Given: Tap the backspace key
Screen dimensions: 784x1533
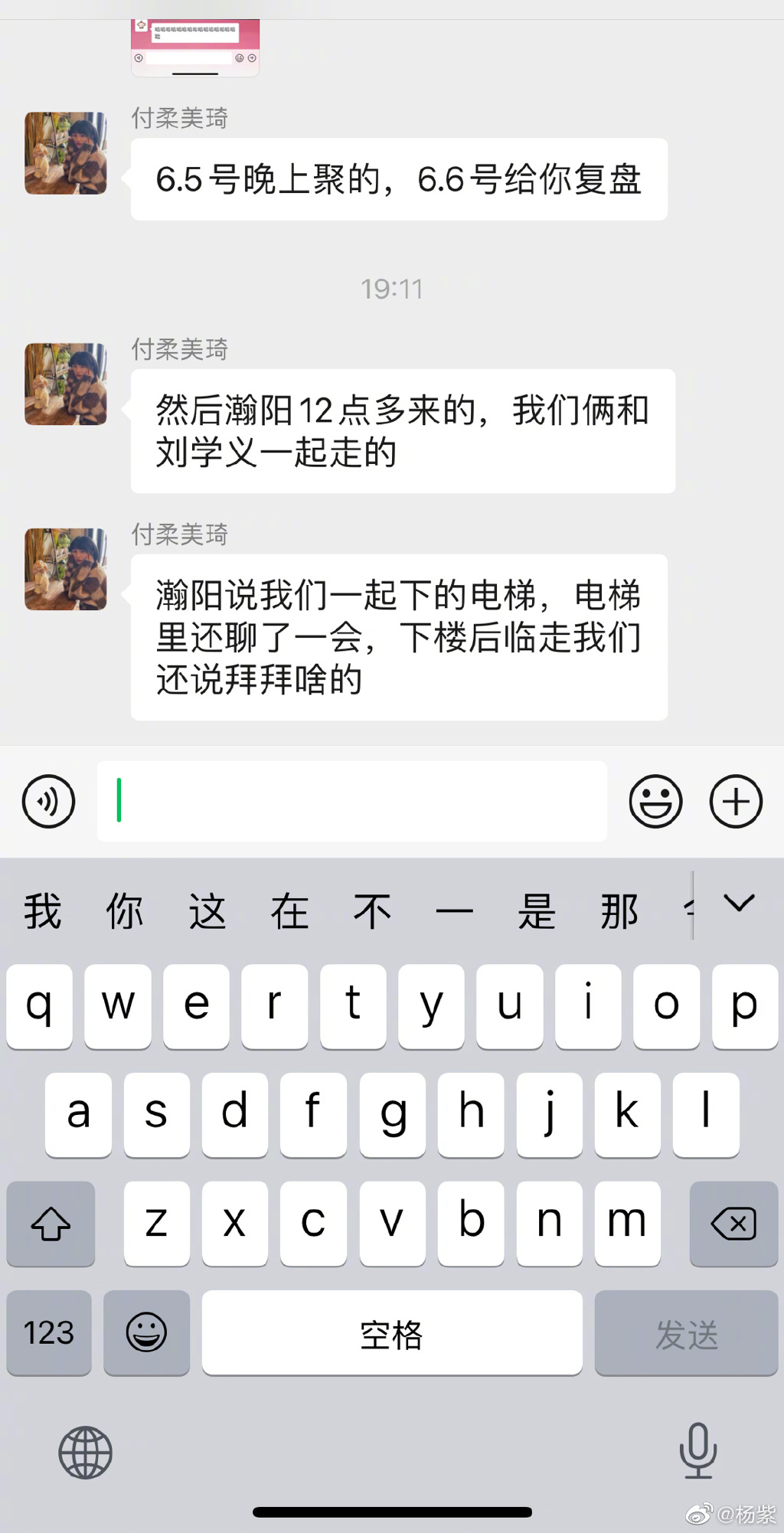Looking at the screenshot, I should pos(733,1224).
